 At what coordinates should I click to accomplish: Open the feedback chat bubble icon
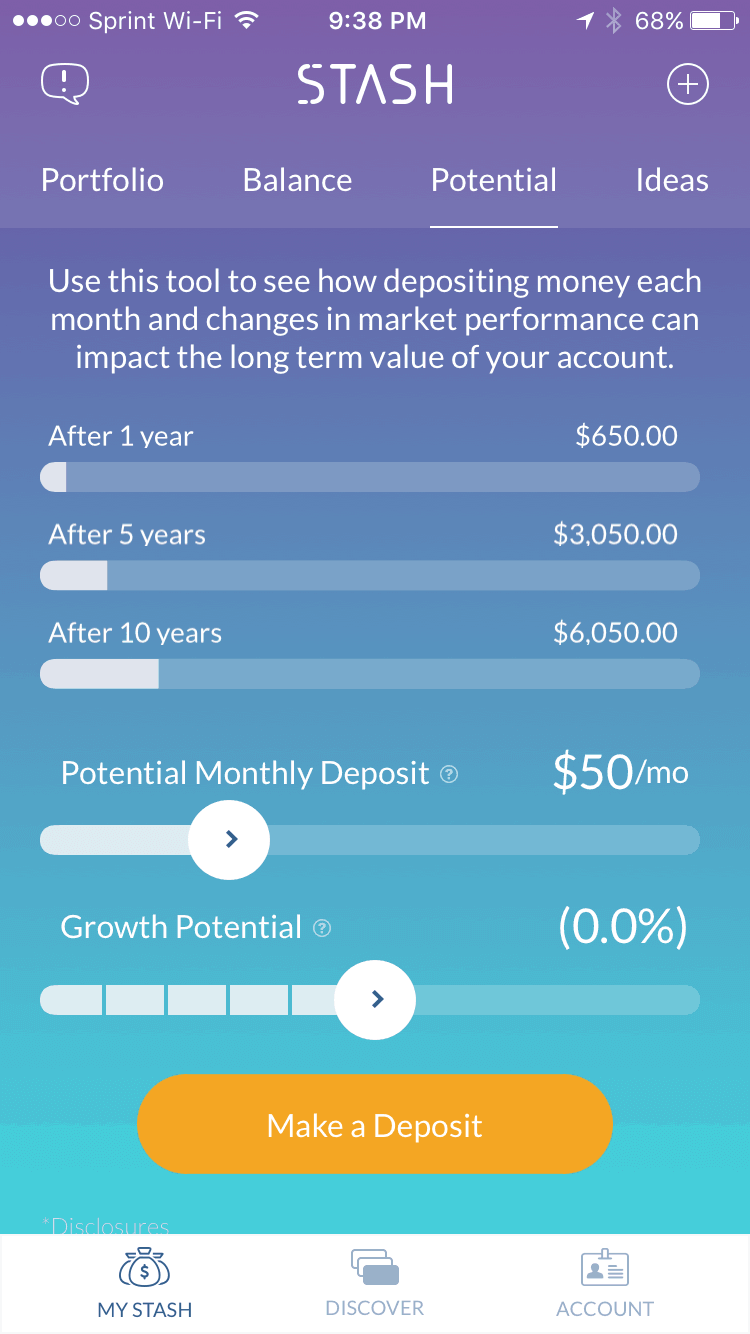pyautogui.click(x=65, y=84)
